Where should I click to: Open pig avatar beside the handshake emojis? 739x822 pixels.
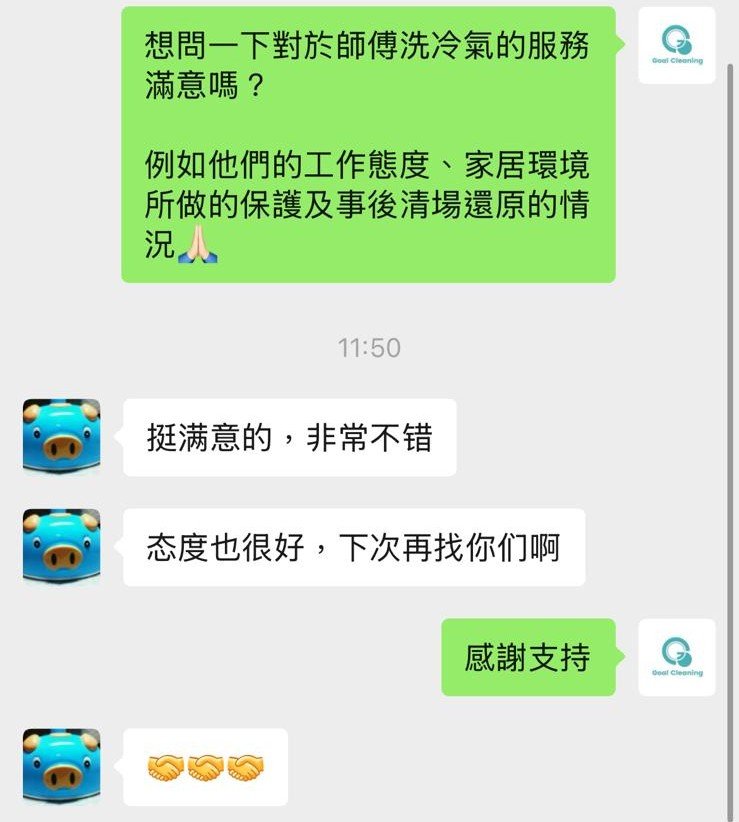[x=62, y=767]
